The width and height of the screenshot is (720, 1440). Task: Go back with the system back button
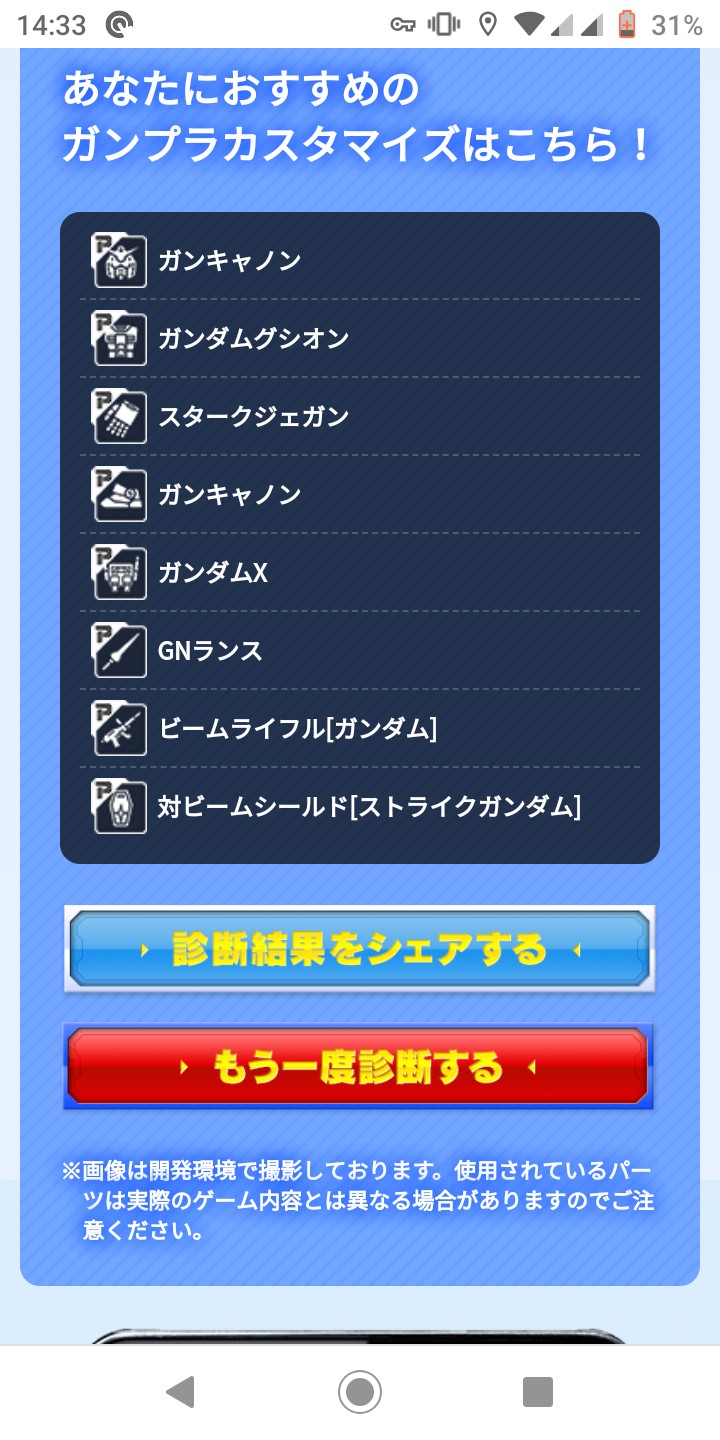pyautogui.click(x=180, y=1391)
